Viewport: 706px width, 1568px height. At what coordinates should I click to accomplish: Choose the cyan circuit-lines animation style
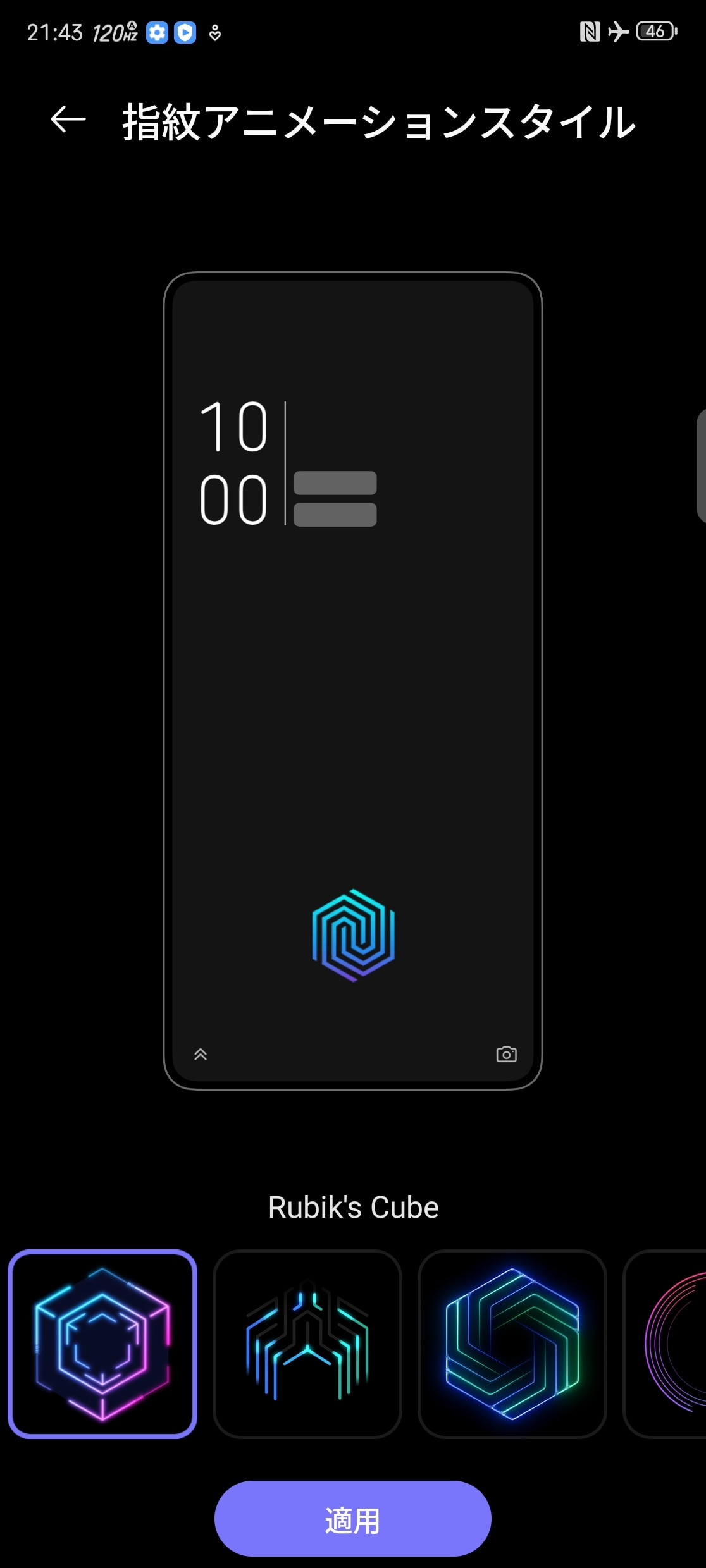[x=307, y=1344]
